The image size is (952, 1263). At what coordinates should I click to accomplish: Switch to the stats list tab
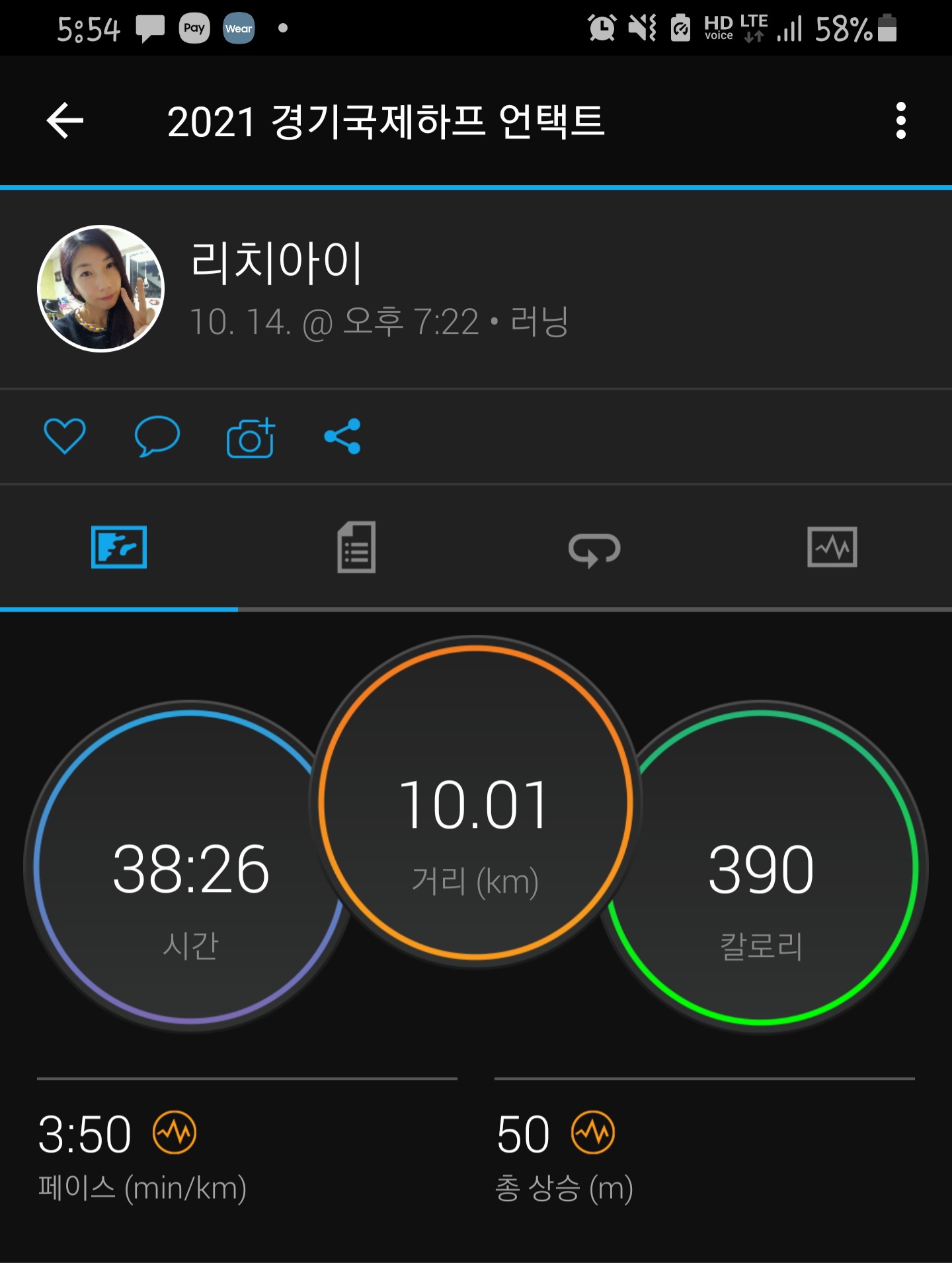[356, 548]
